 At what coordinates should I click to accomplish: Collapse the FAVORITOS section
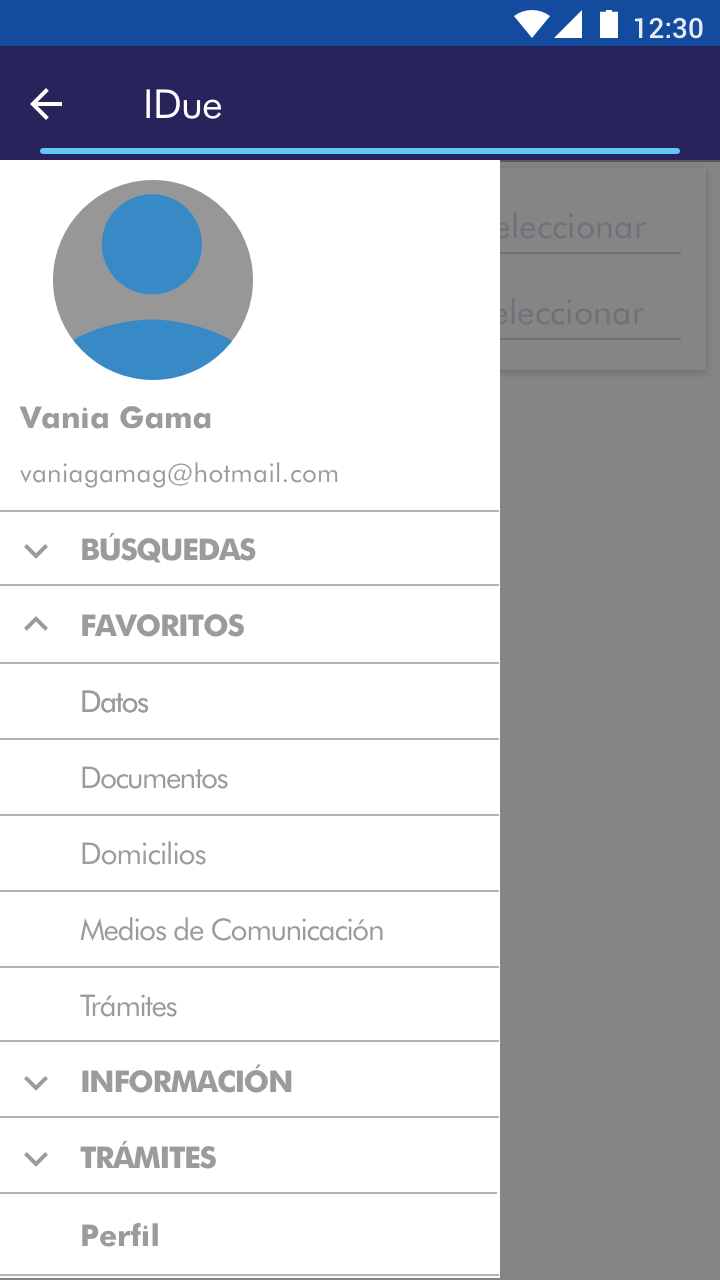point(162,626)
